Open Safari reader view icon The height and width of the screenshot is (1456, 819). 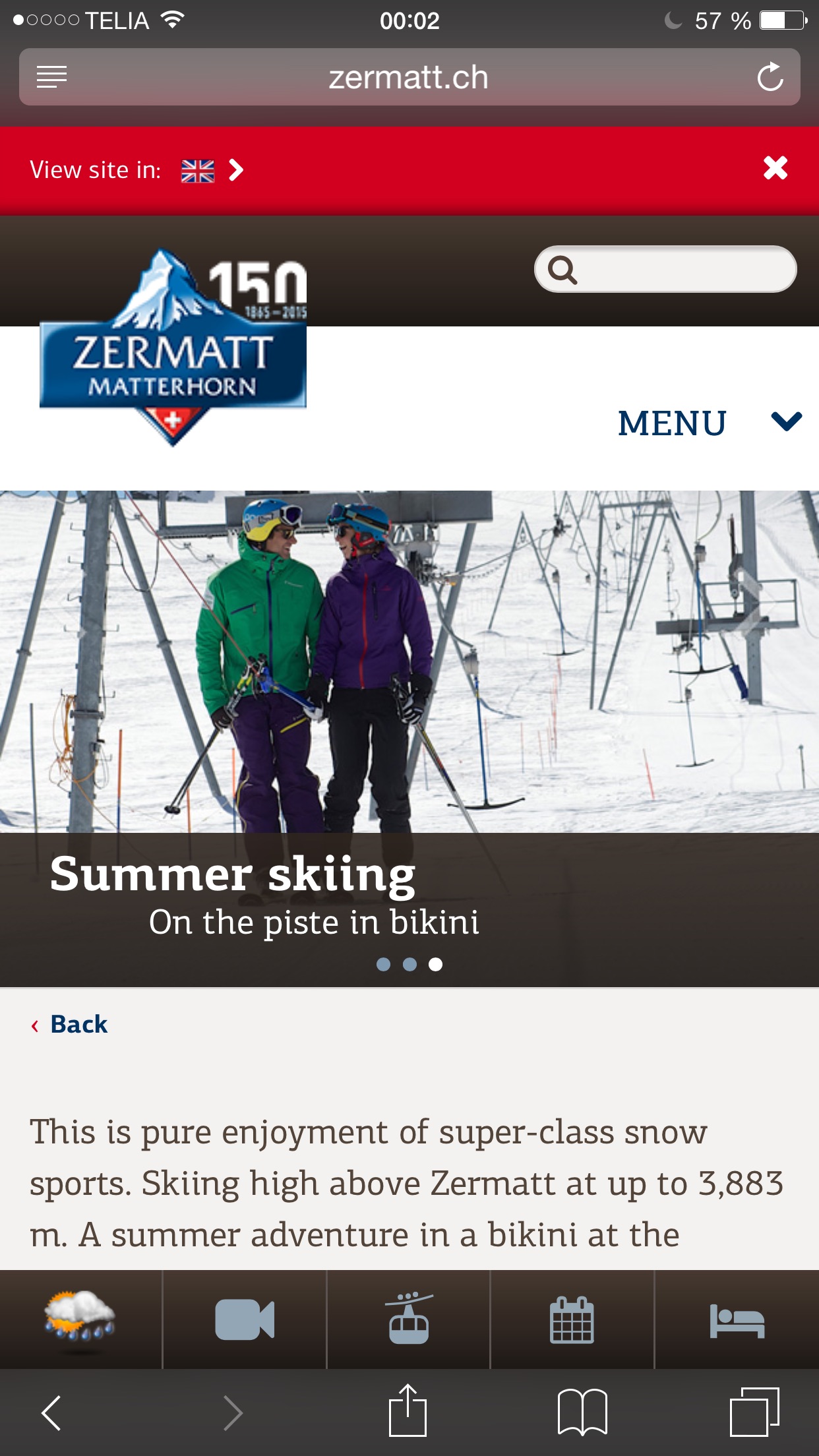pyautogui.click(x=52, y=77)
